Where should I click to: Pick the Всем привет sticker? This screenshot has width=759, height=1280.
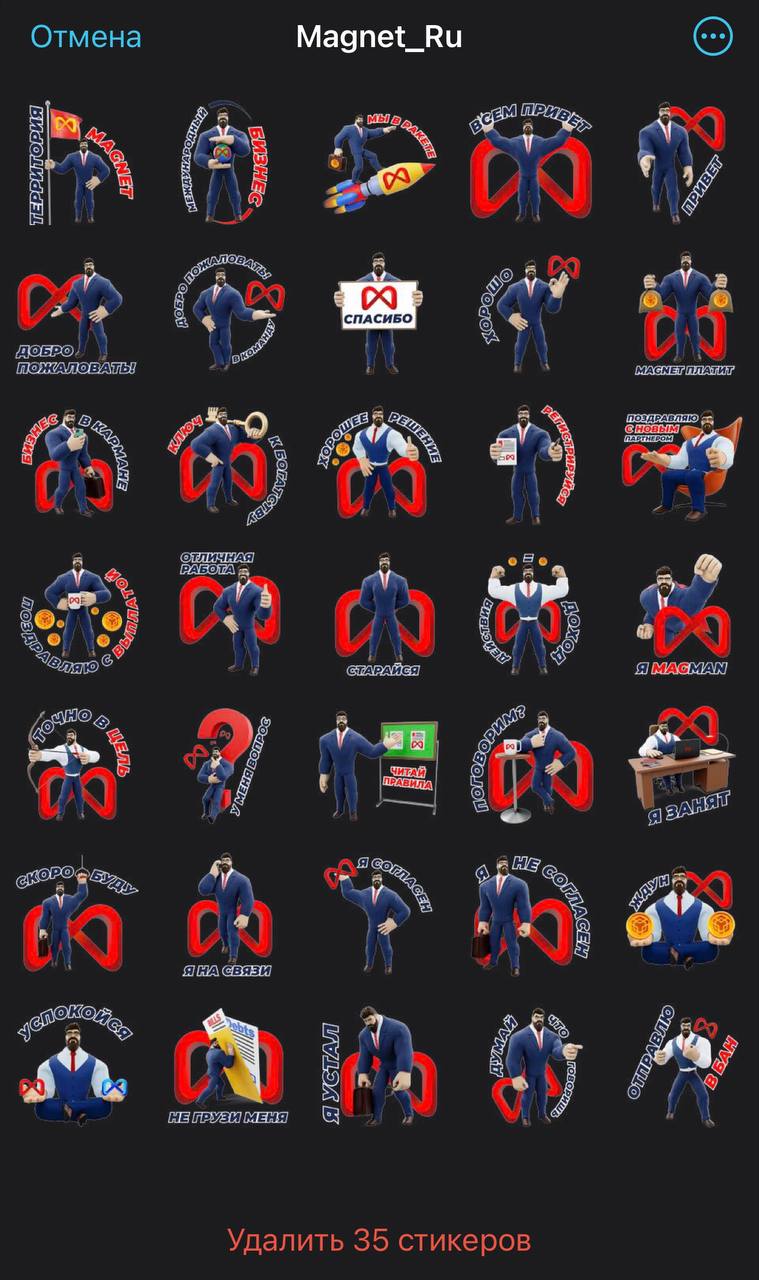pos(531,161)
